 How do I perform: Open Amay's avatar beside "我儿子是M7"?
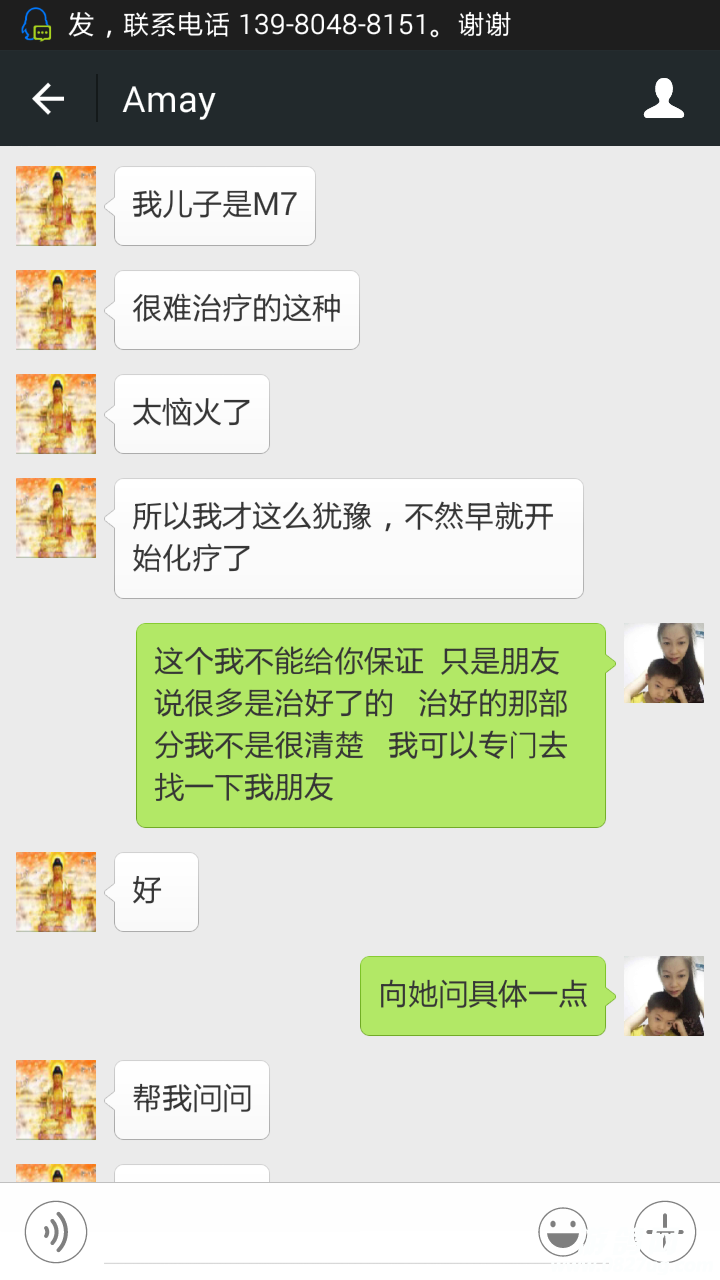[x=56, y=206]
